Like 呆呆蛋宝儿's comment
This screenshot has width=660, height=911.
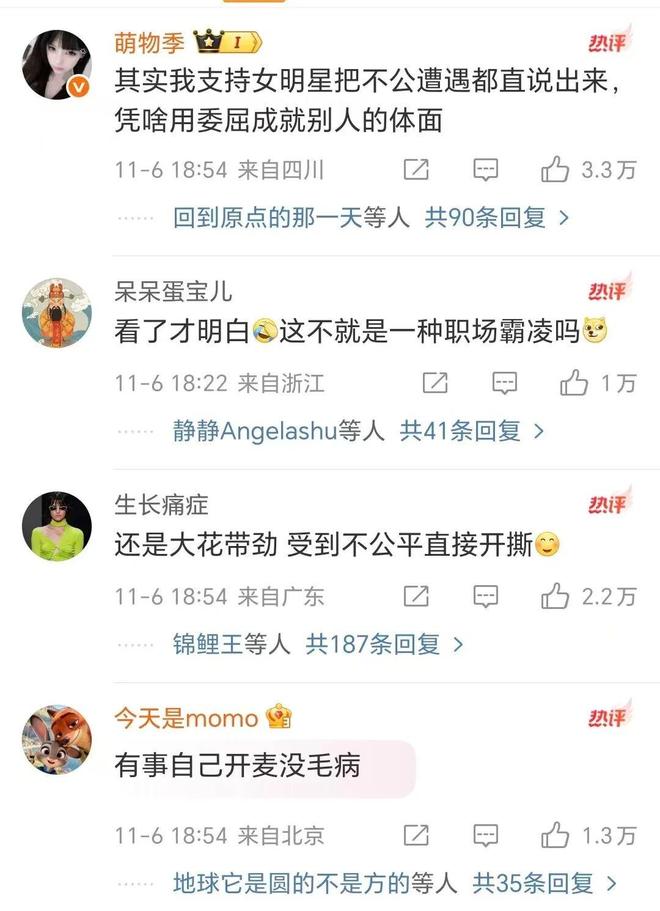pyautogui.click(x=574, y=382)
